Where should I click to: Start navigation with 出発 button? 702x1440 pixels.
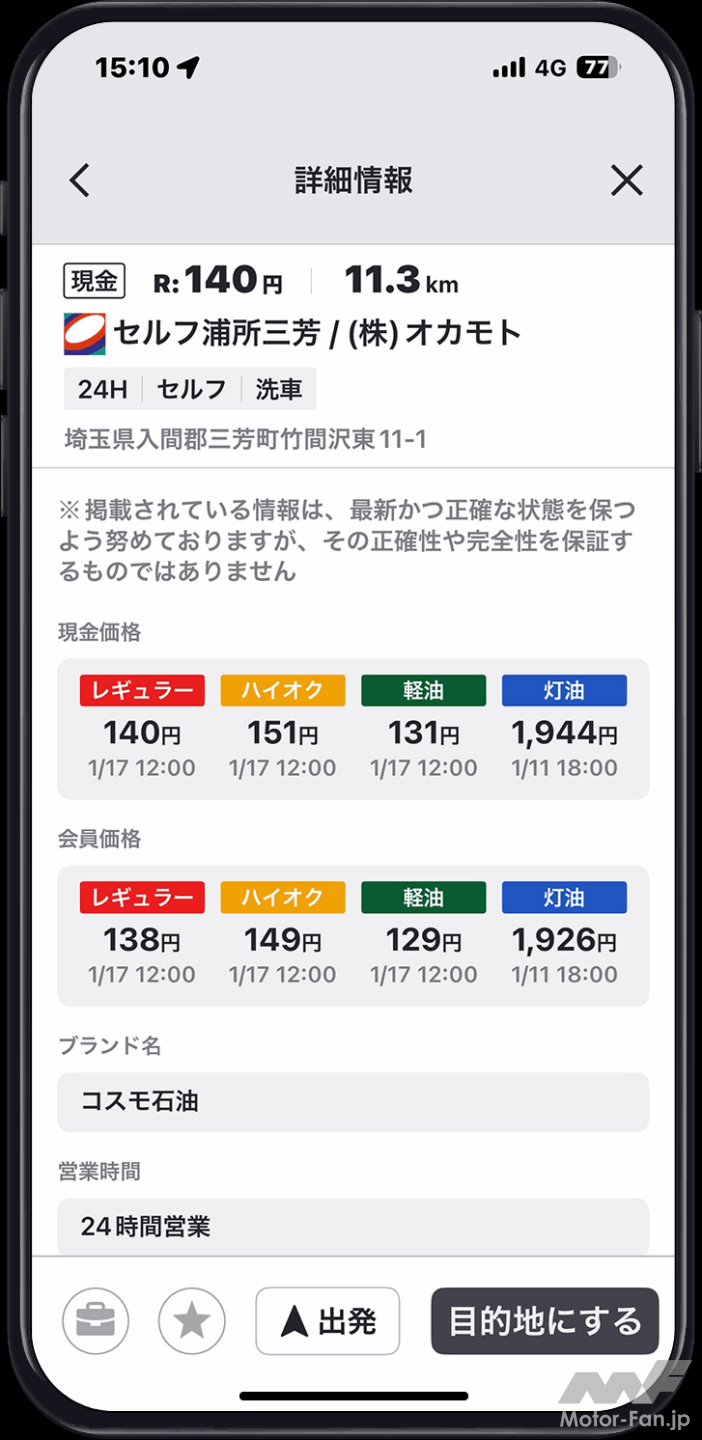pyautogui.click(x=328, y=1321)
